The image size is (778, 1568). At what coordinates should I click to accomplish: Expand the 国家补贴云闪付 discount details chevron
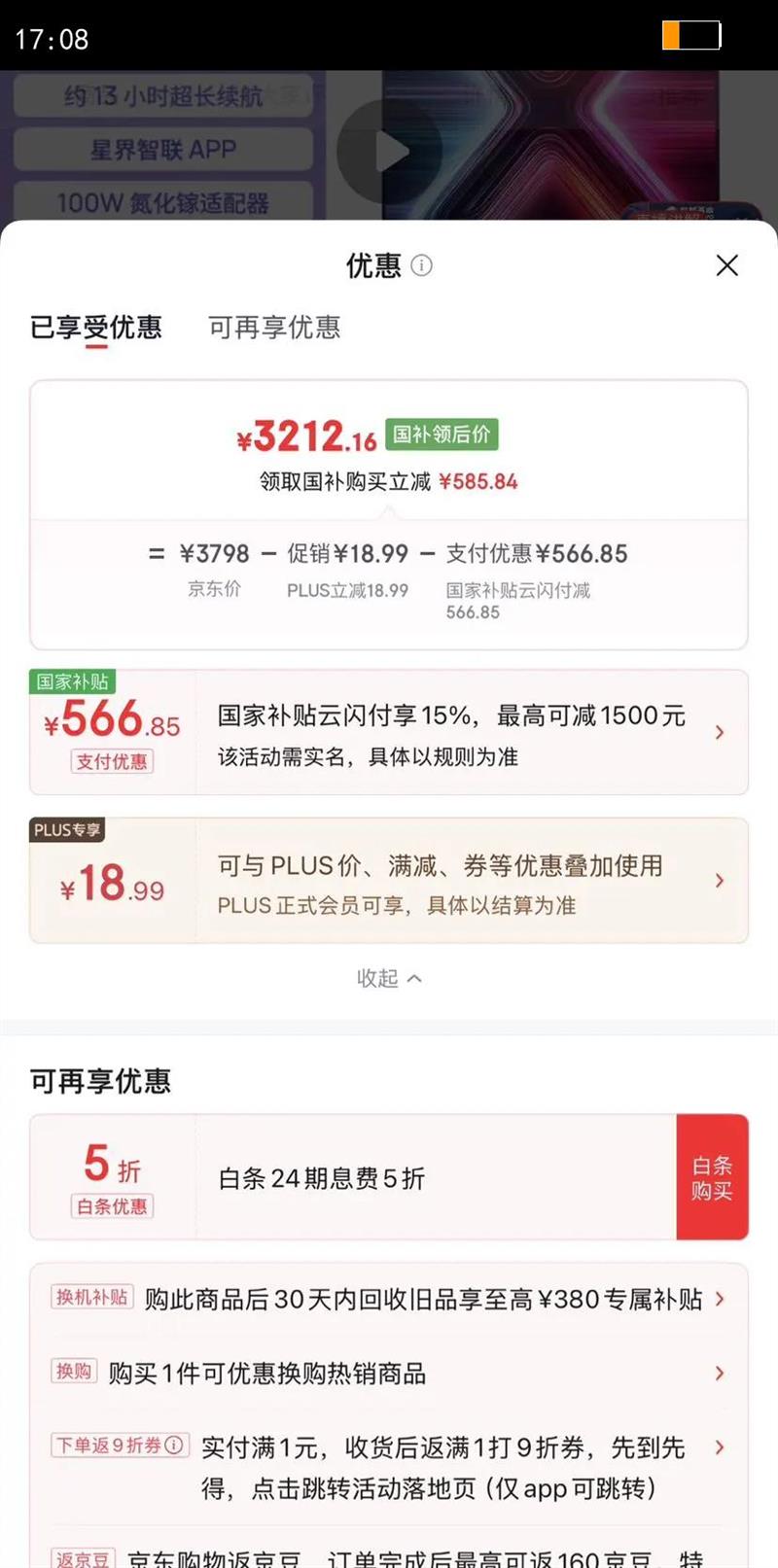[x=720, y=732]
